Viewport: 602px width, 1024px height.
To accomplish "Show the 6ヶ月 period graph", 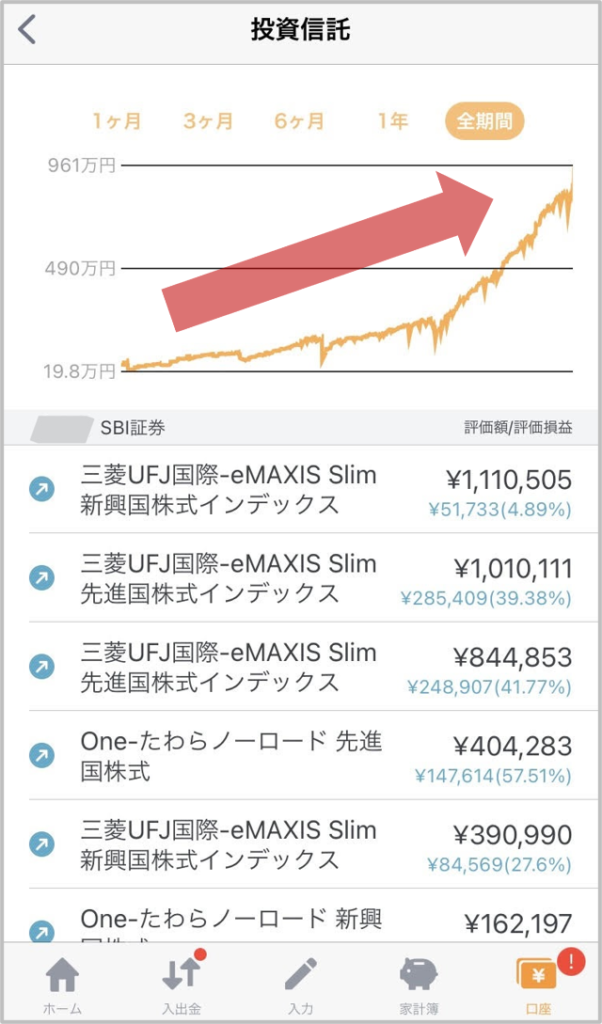I will click(x=299, y=121).
